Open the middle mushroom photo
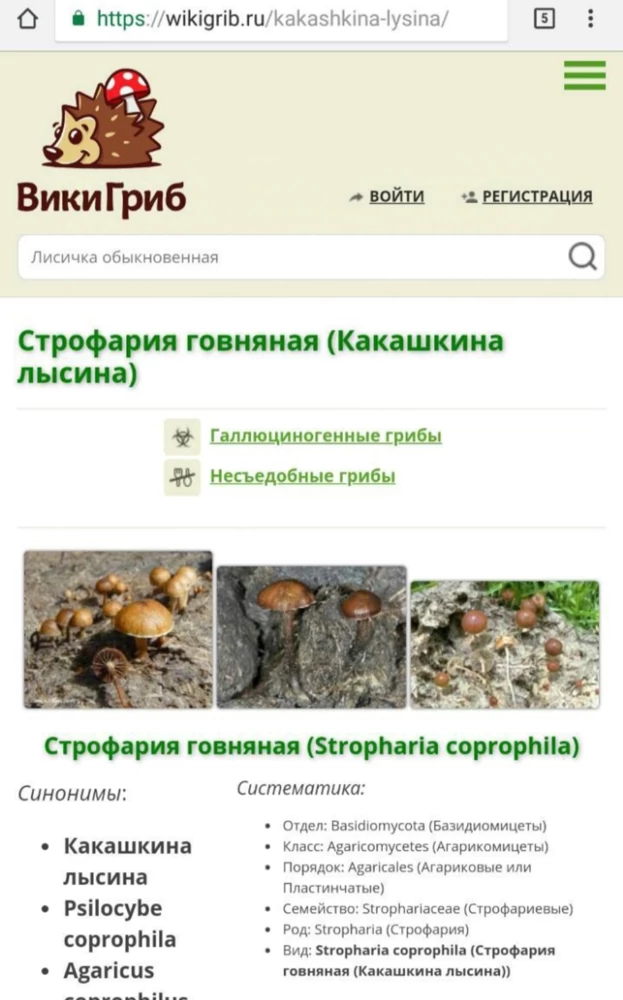The width and height of the screenshot is (623, 1000). click(311, 637)
